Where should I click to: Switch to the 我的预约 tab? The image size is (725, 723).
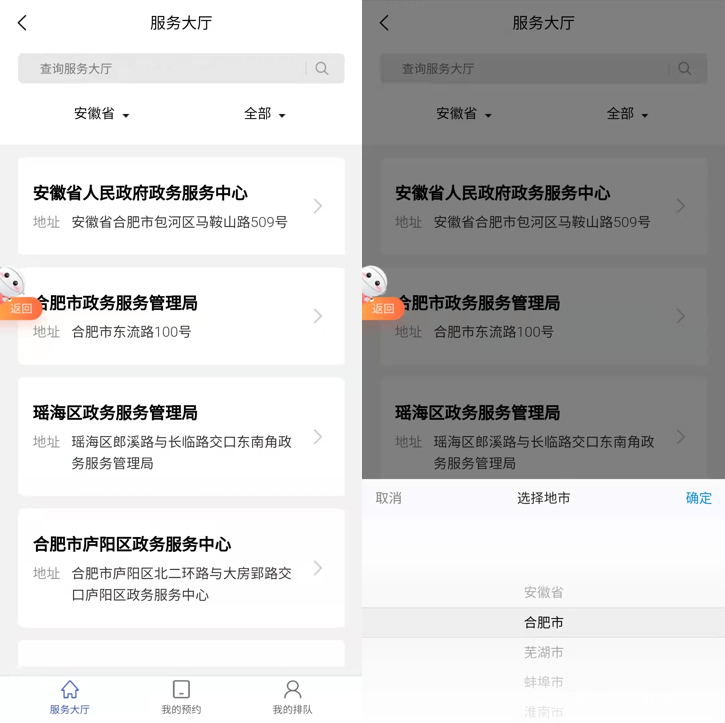coord(181,697)
